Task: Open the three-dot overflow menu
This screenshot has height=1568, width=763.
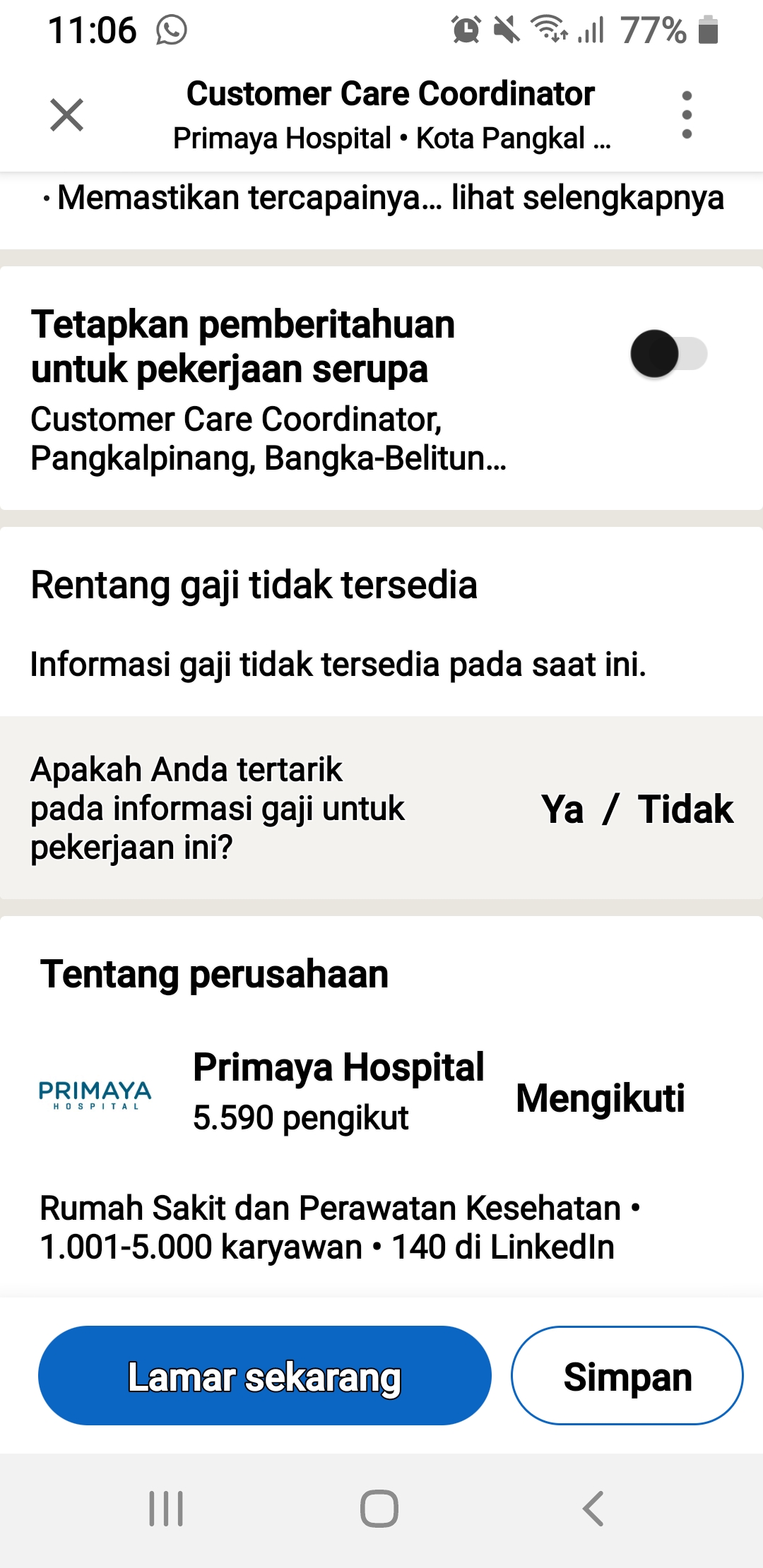Action: point(686,115)
